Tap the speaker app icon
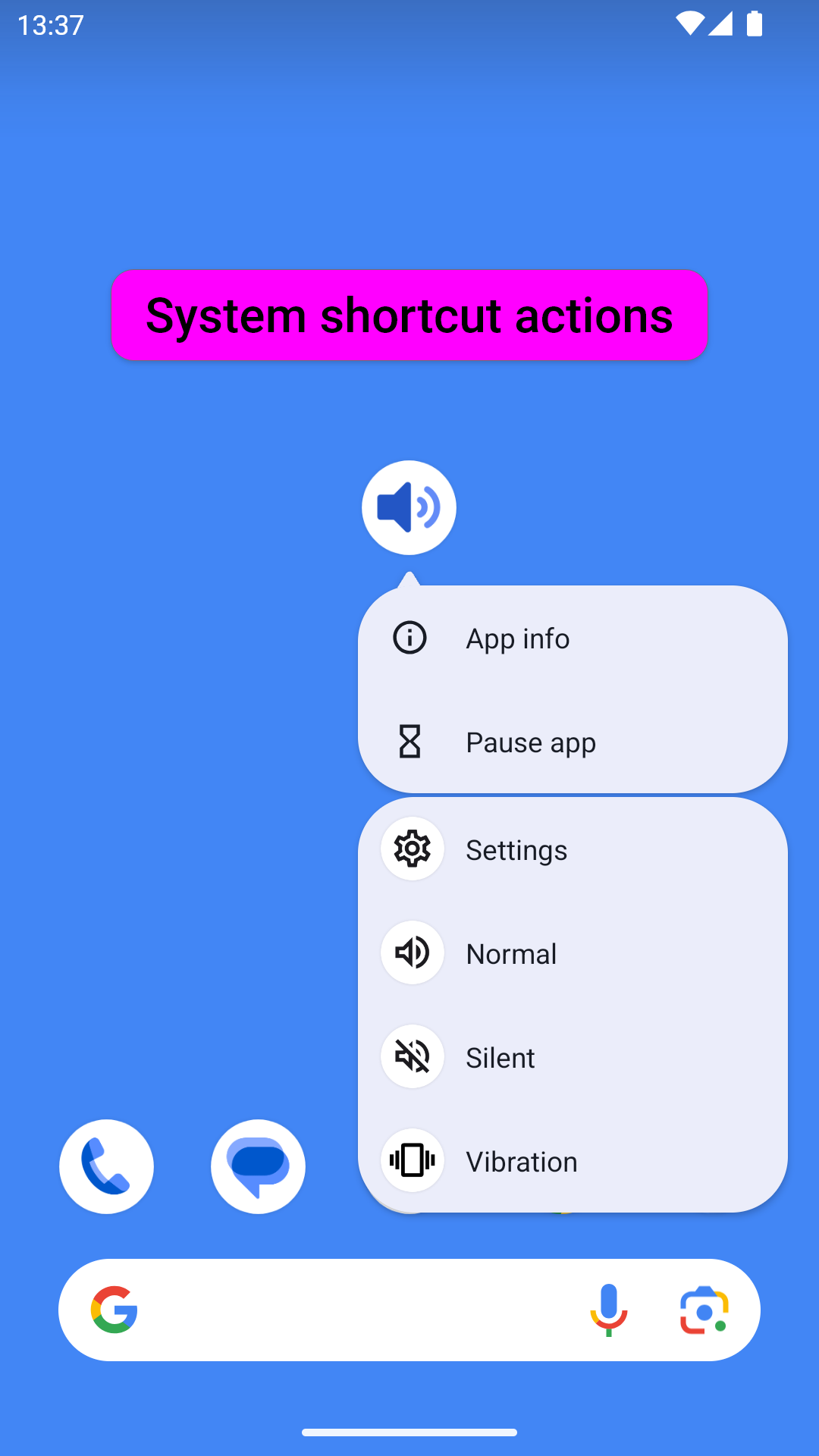 pos(409,507)
